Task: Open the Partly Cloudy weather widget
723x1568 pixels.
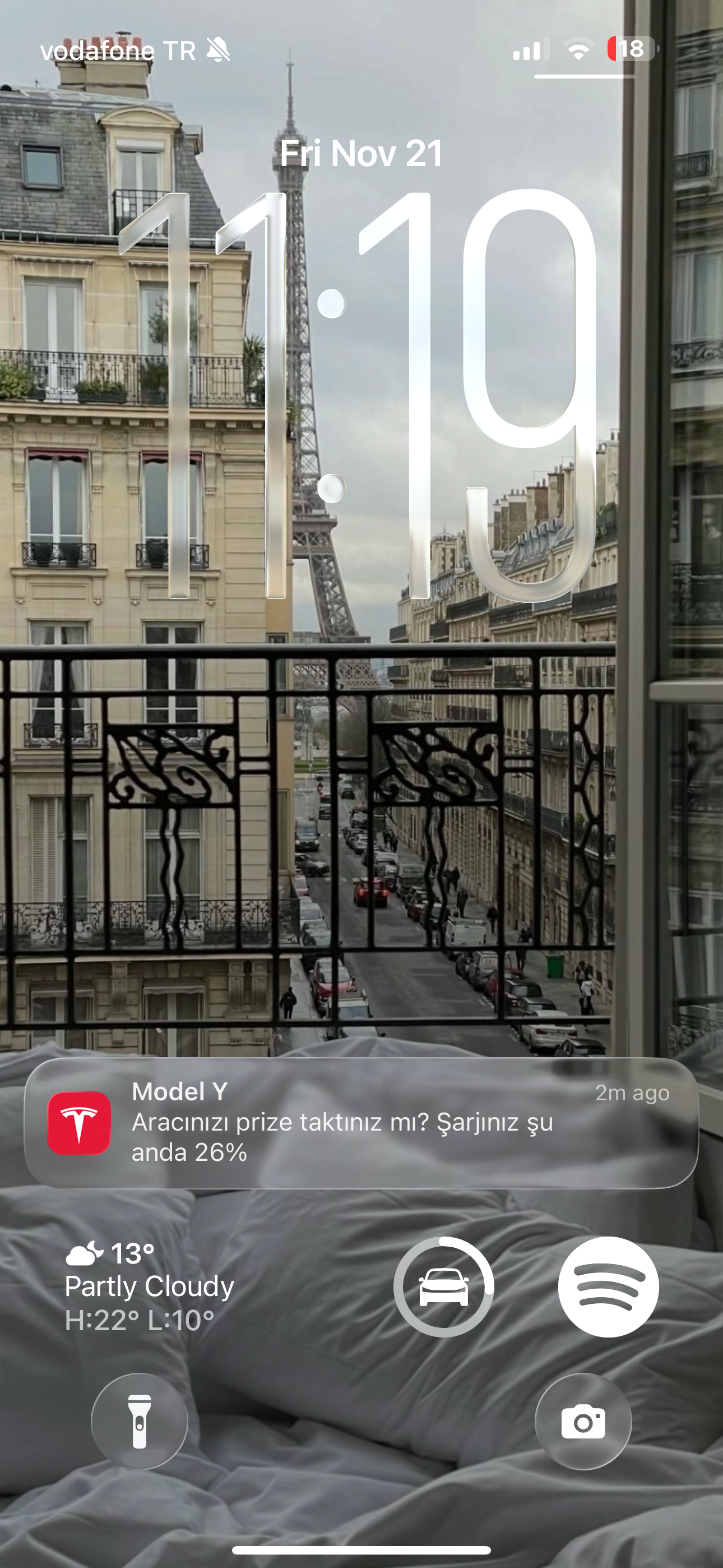Action: (x=149, y=1287)
